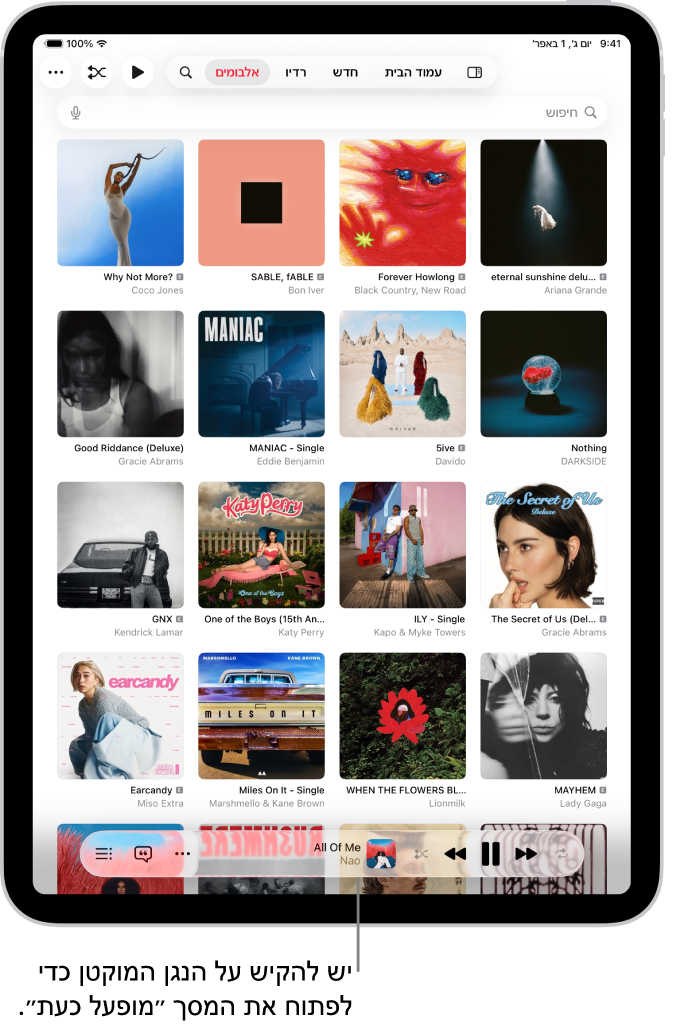Tap the top bar play button
The width and height of the screenshot is (673, 1024).
138,73
